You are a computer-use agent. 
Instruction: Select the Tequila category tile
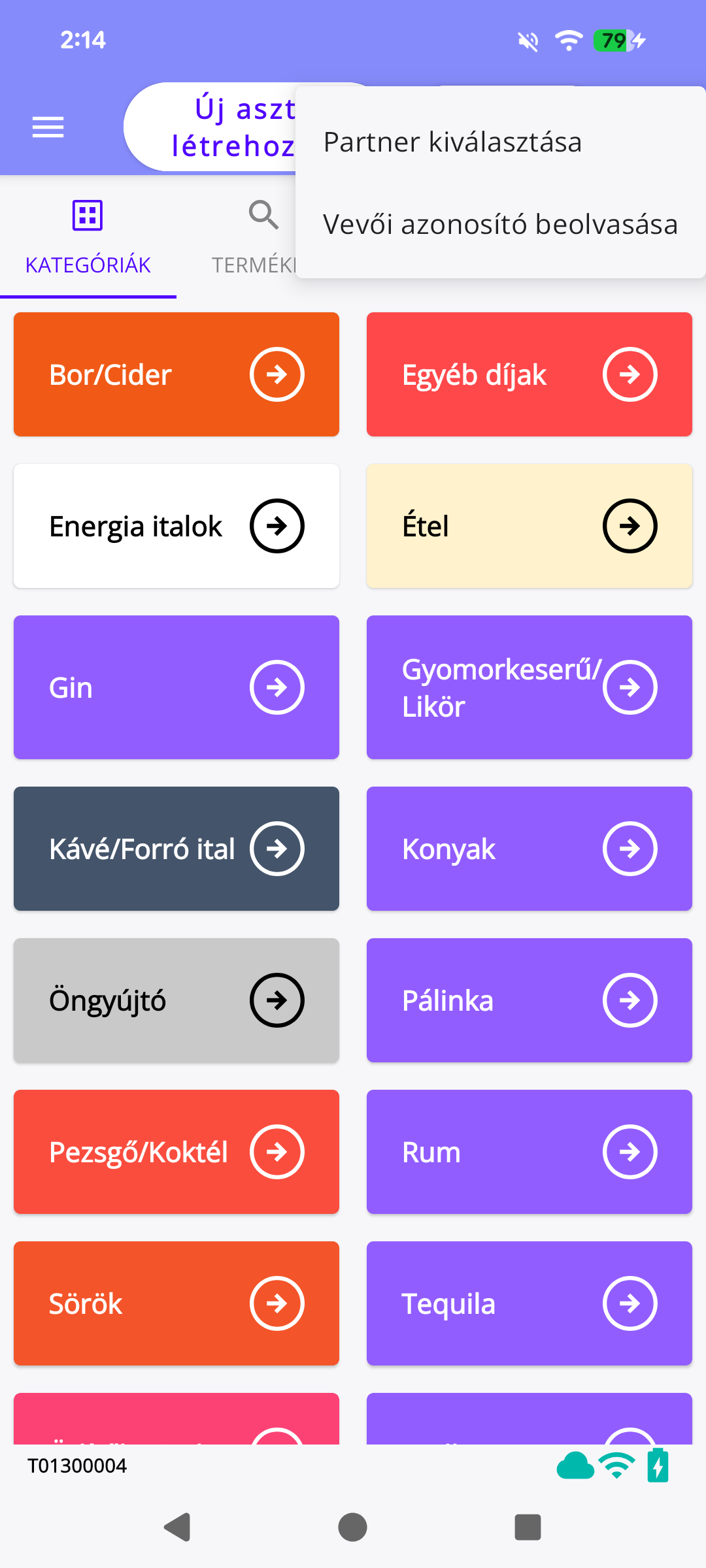pyautogui.click(x=529, y=1303)
